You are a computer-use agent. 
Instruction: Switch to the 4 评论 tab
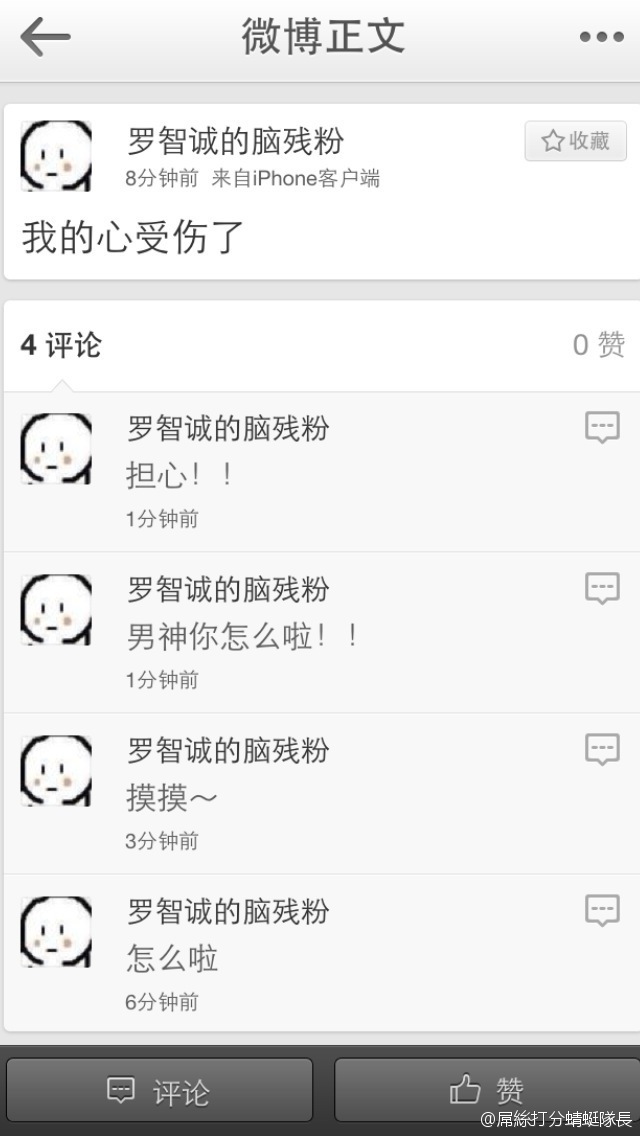click(x=61, y=345)
